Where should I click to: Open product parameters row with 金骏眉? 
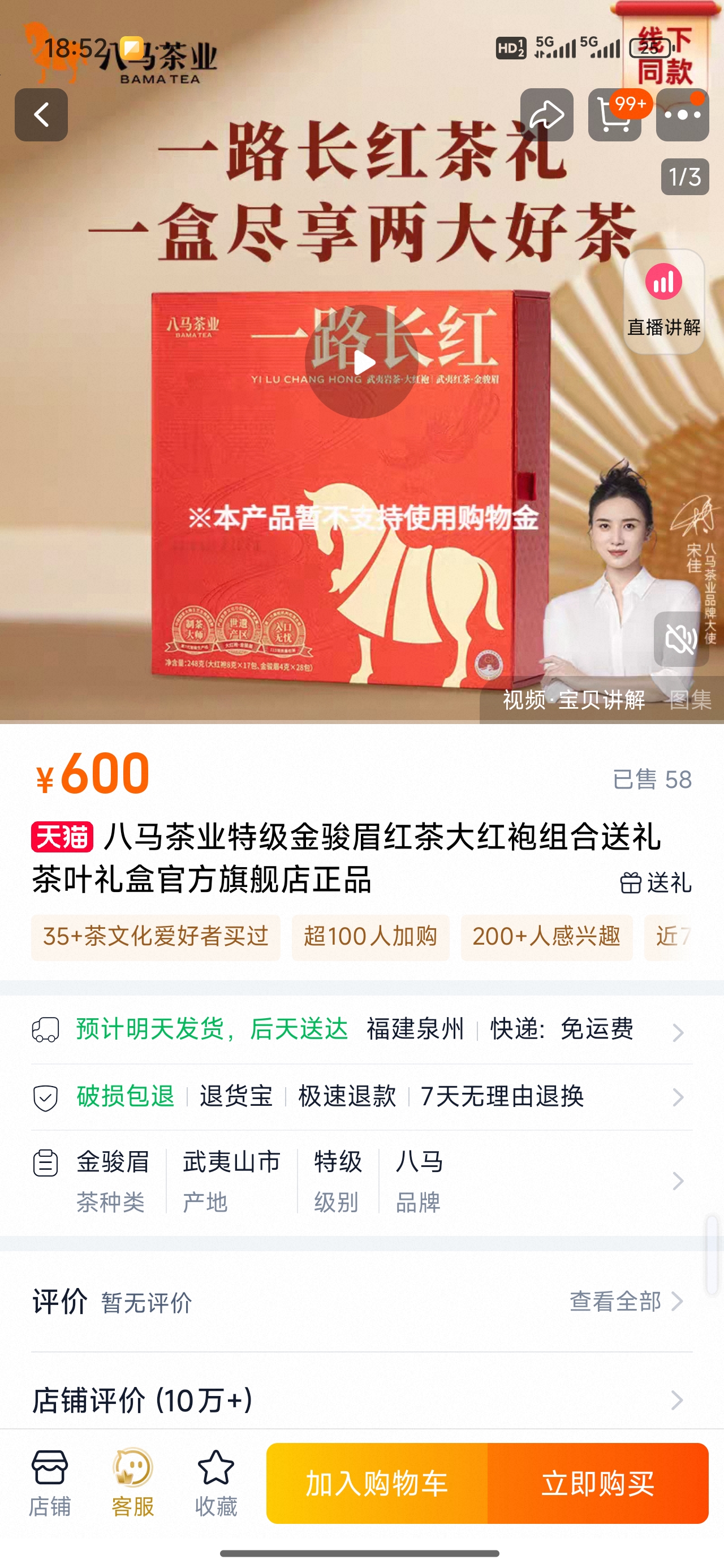pyautogui.click(x=361, y=1181)
